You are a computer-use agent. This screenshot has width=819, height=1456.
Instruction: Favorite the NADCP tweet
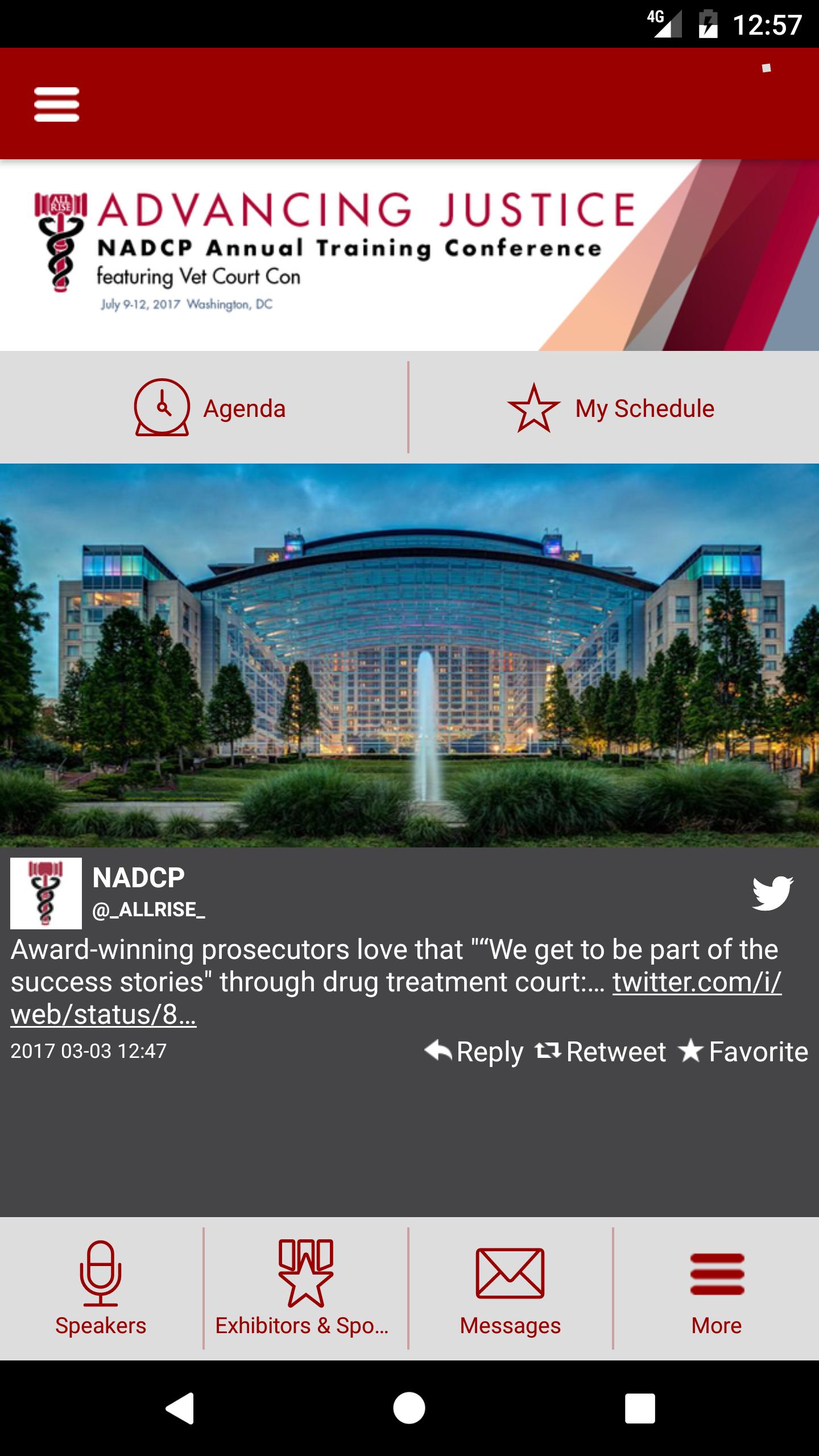(x=743, y=1052)
